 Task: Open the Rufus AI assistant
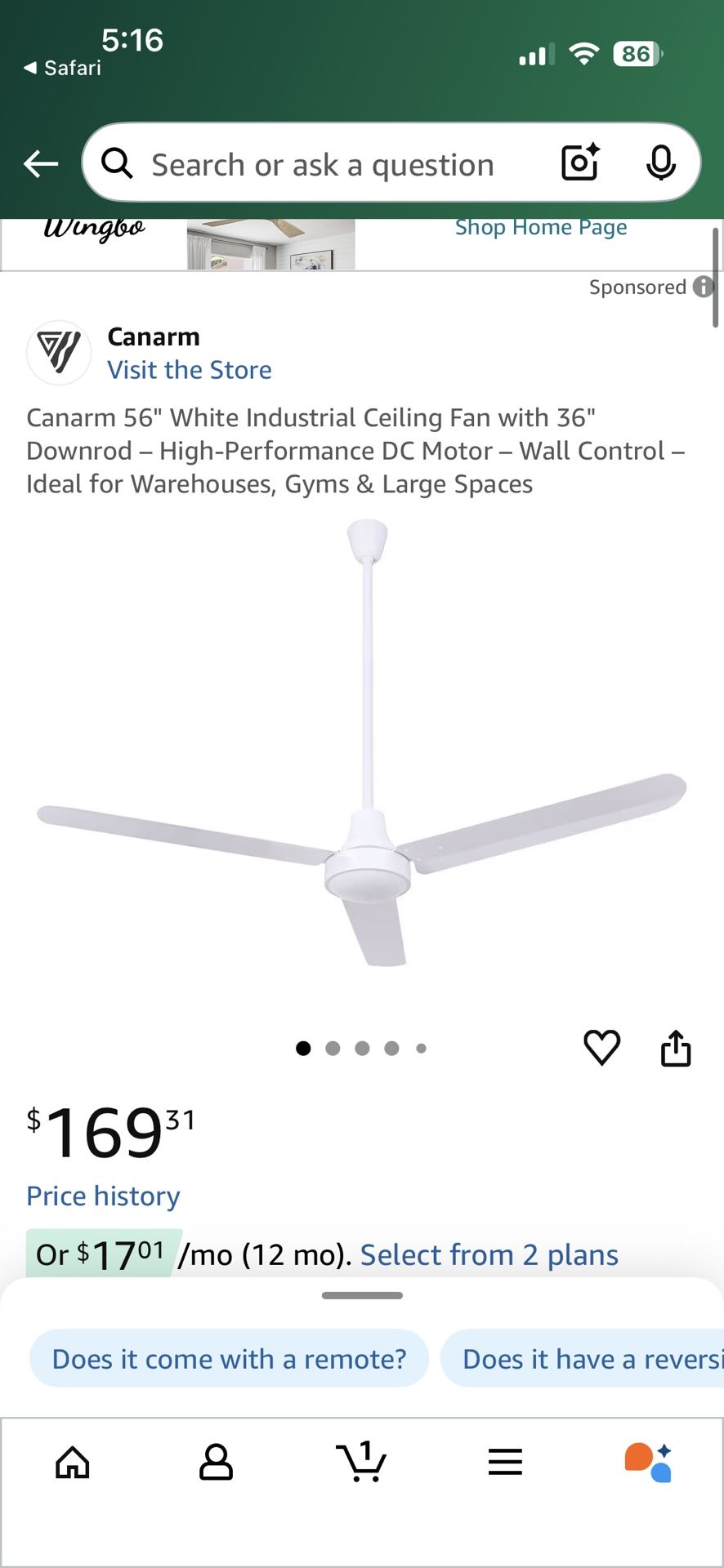(650, 1462)
